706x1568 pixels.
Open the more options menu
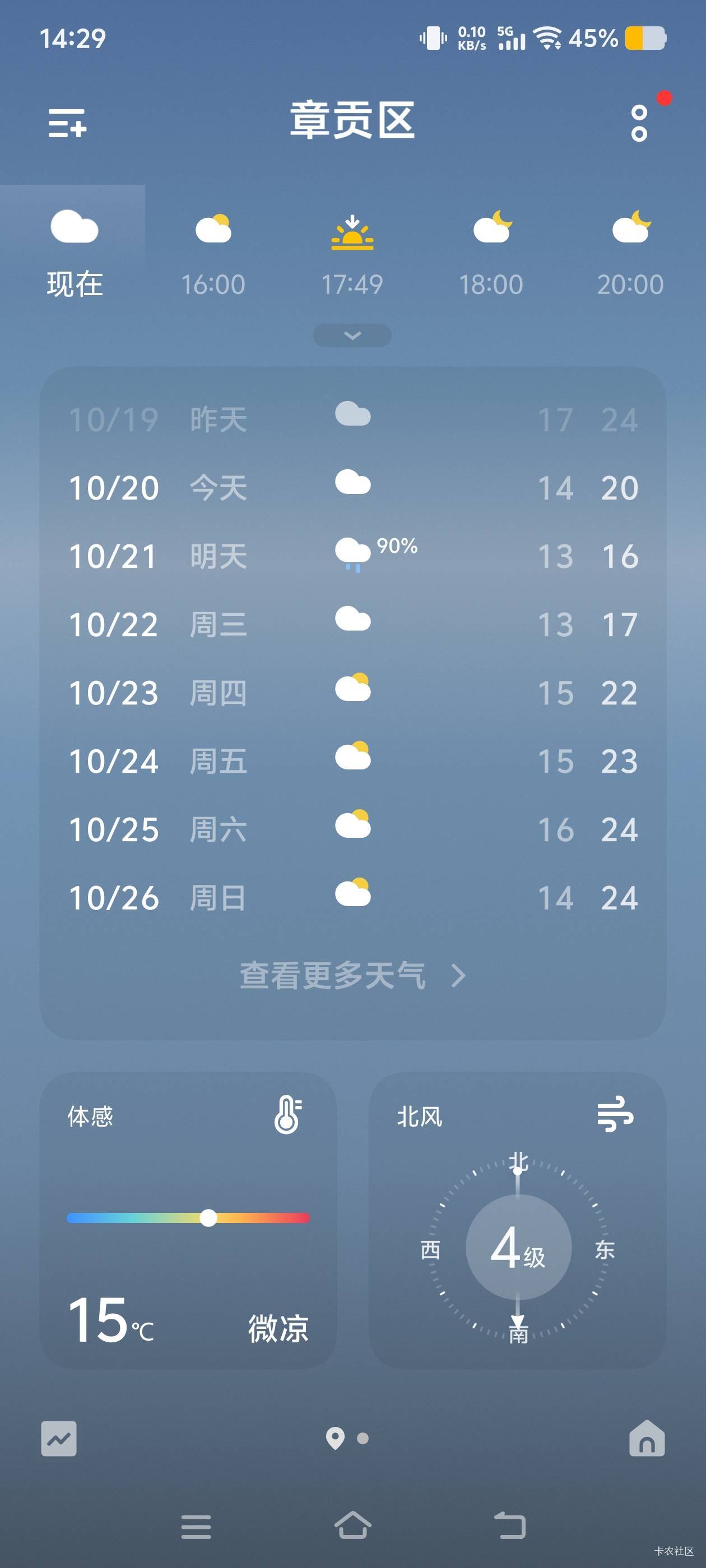pos(639,123)
